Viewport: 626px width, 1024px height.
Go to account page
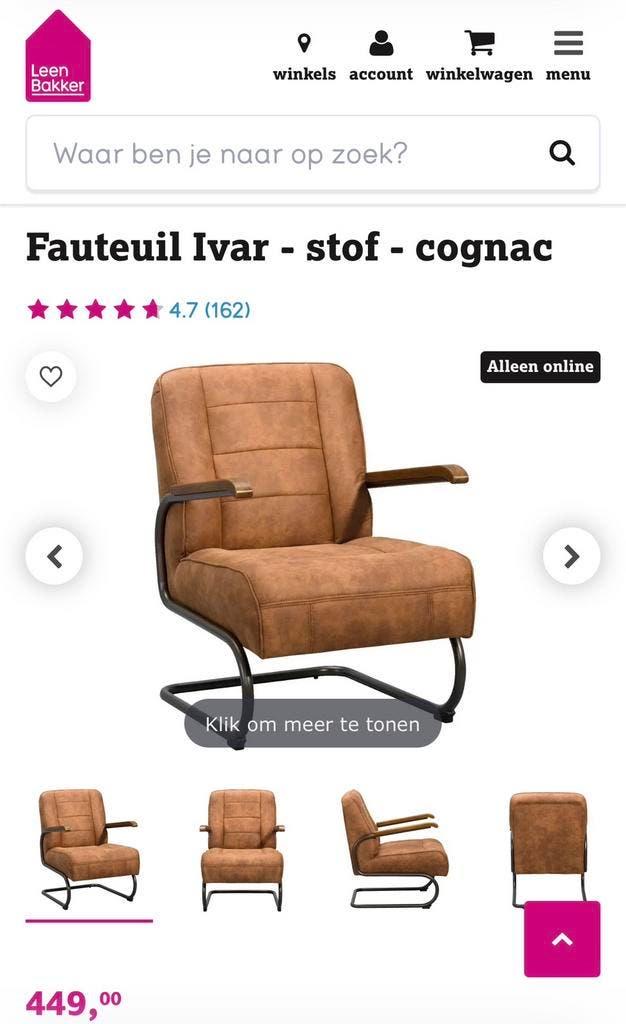pyautogui.click(x=380, y=57)
